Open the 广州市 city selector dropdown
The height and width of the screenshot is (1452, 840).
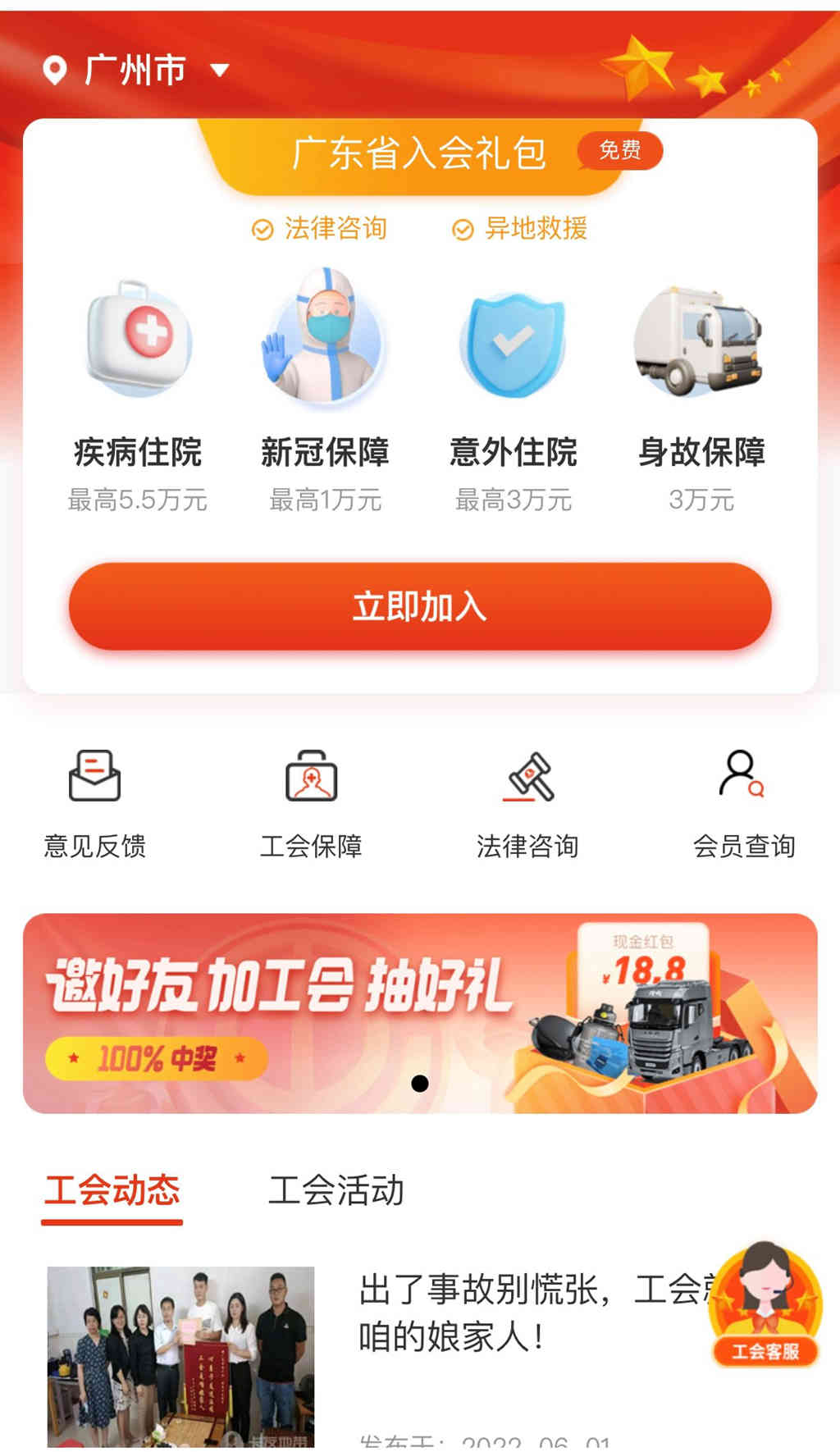[136, 71]
